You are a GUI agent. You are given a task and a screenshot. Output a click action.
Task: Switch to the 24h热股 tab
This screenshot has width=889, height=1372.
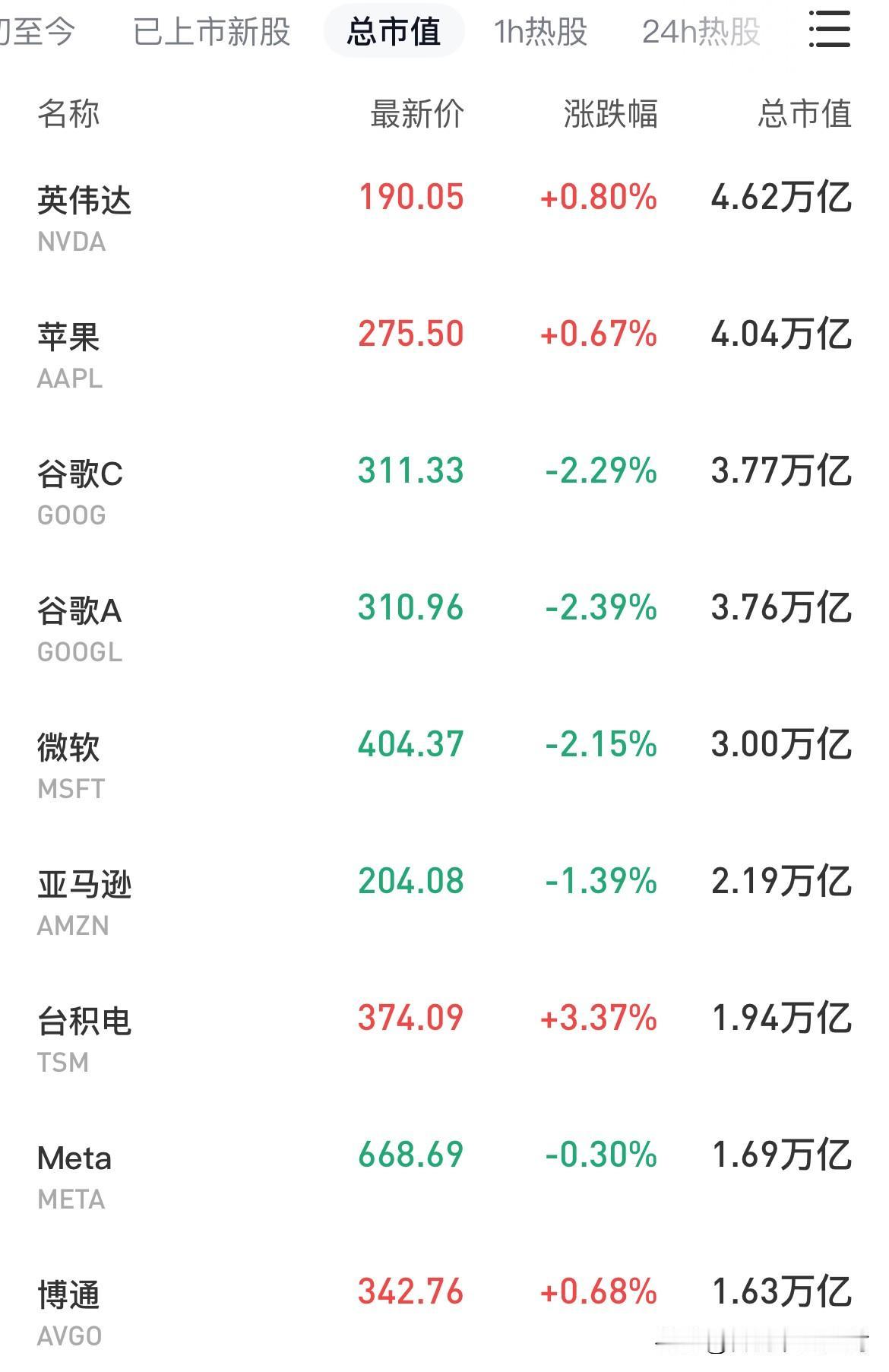[x=701, y=32]
